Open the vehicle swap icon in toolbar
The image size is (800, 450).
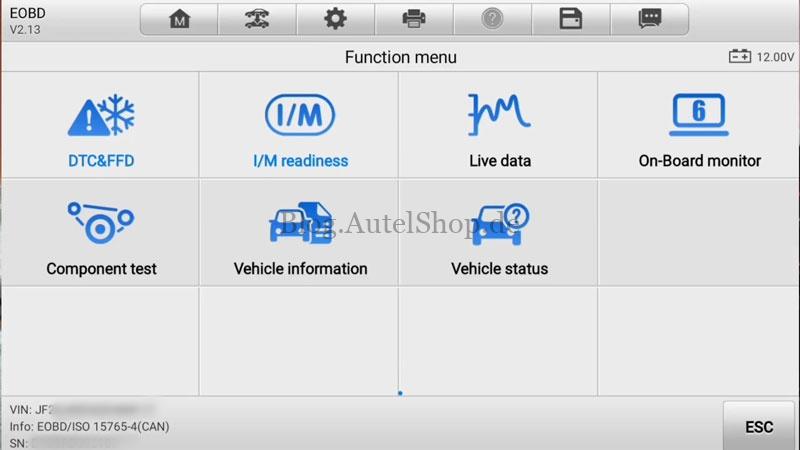click(258, 19)
